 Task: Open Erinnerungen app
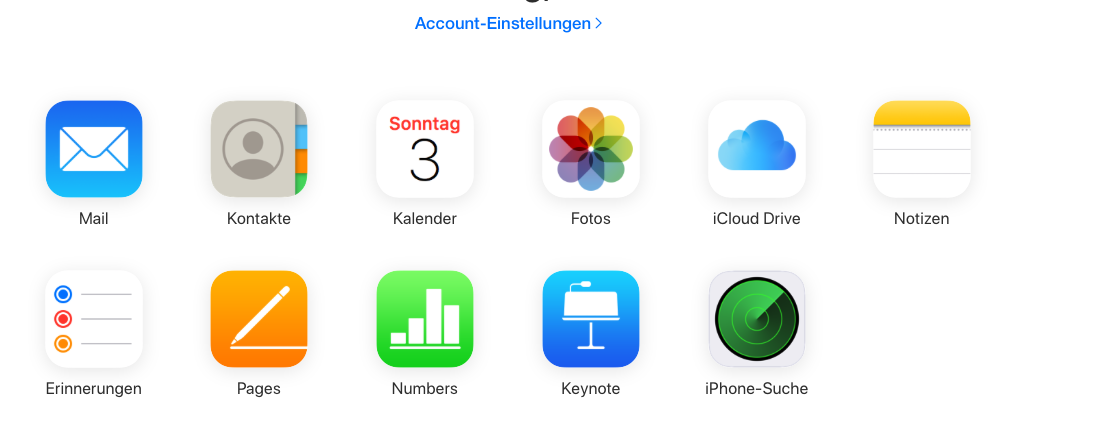pos(94,319)
